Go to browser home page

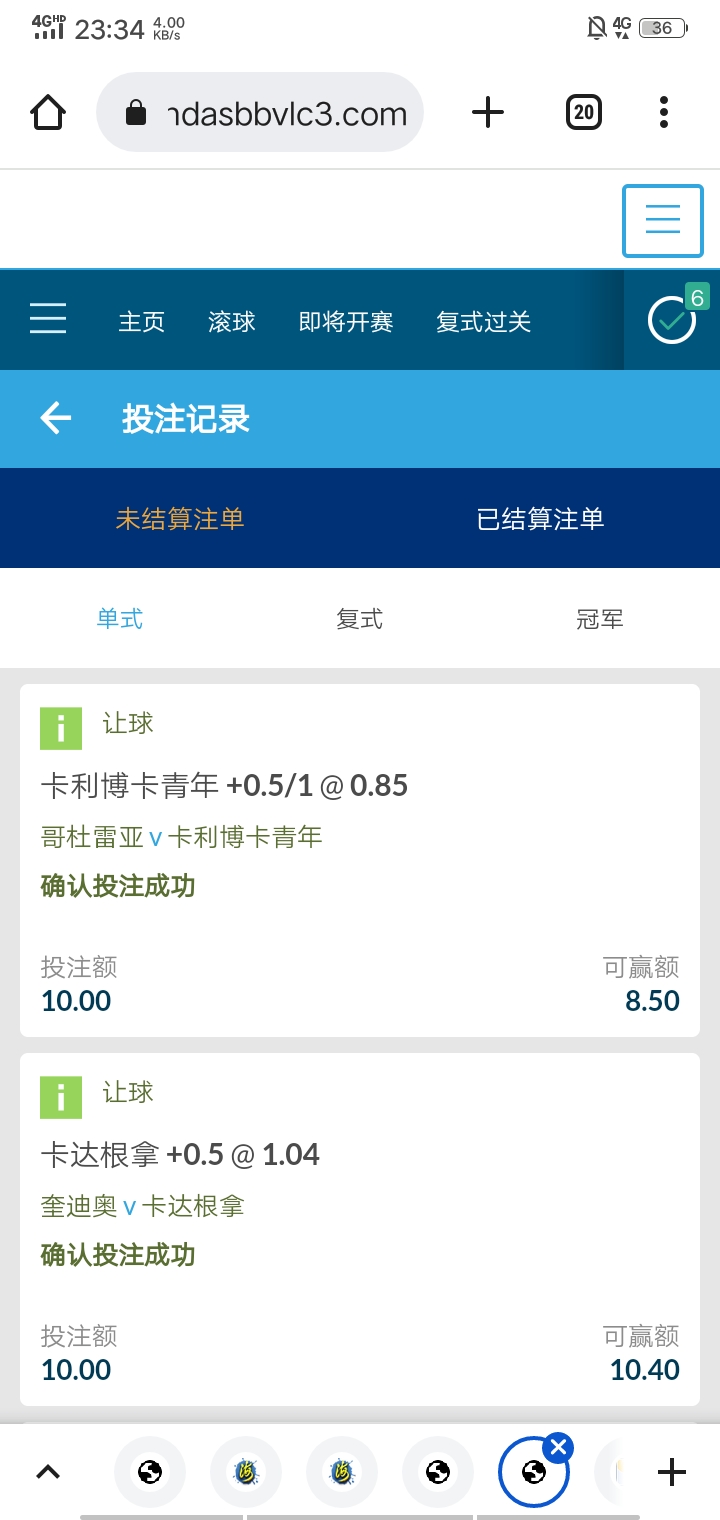tap(48, 113)
